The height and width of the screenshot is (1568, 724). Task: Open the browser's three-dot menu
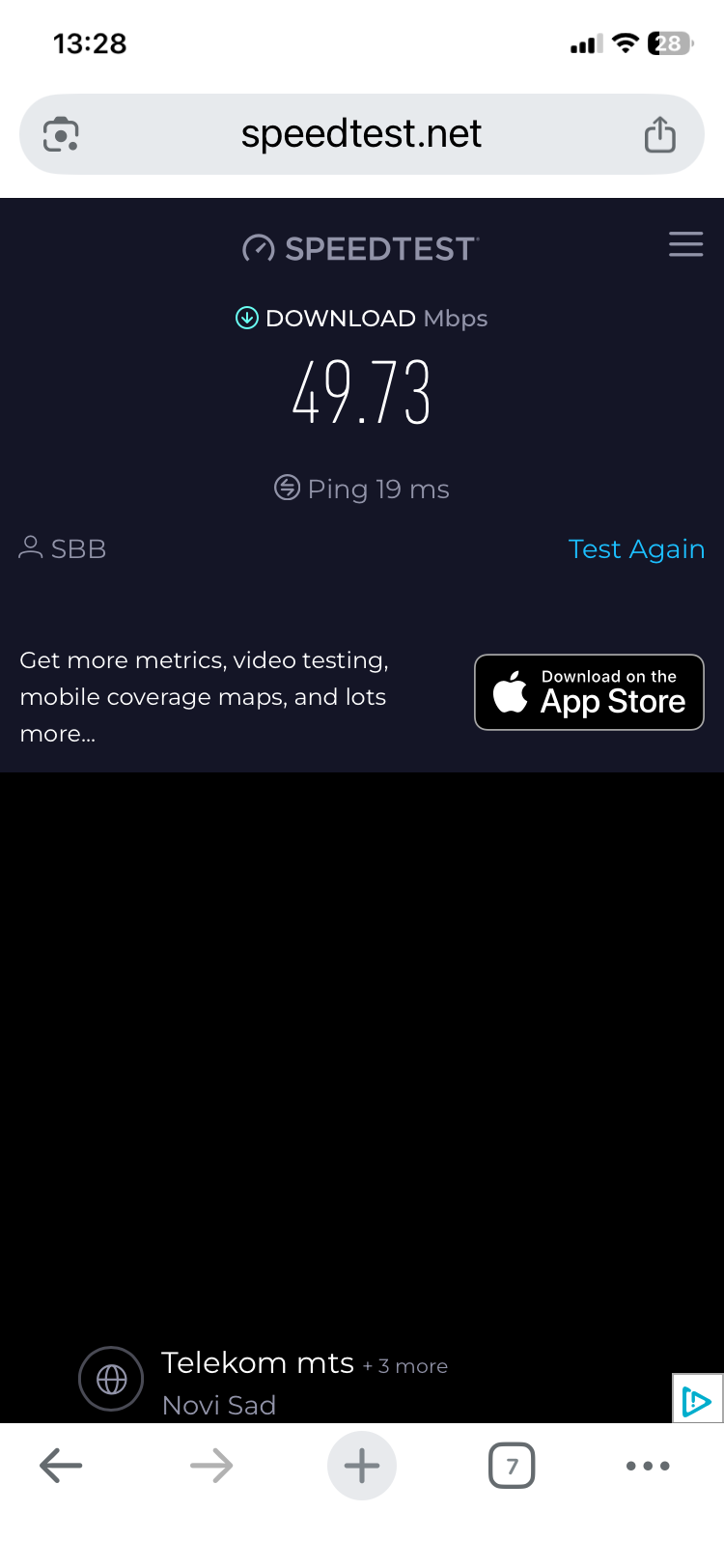coord(648,1466)
